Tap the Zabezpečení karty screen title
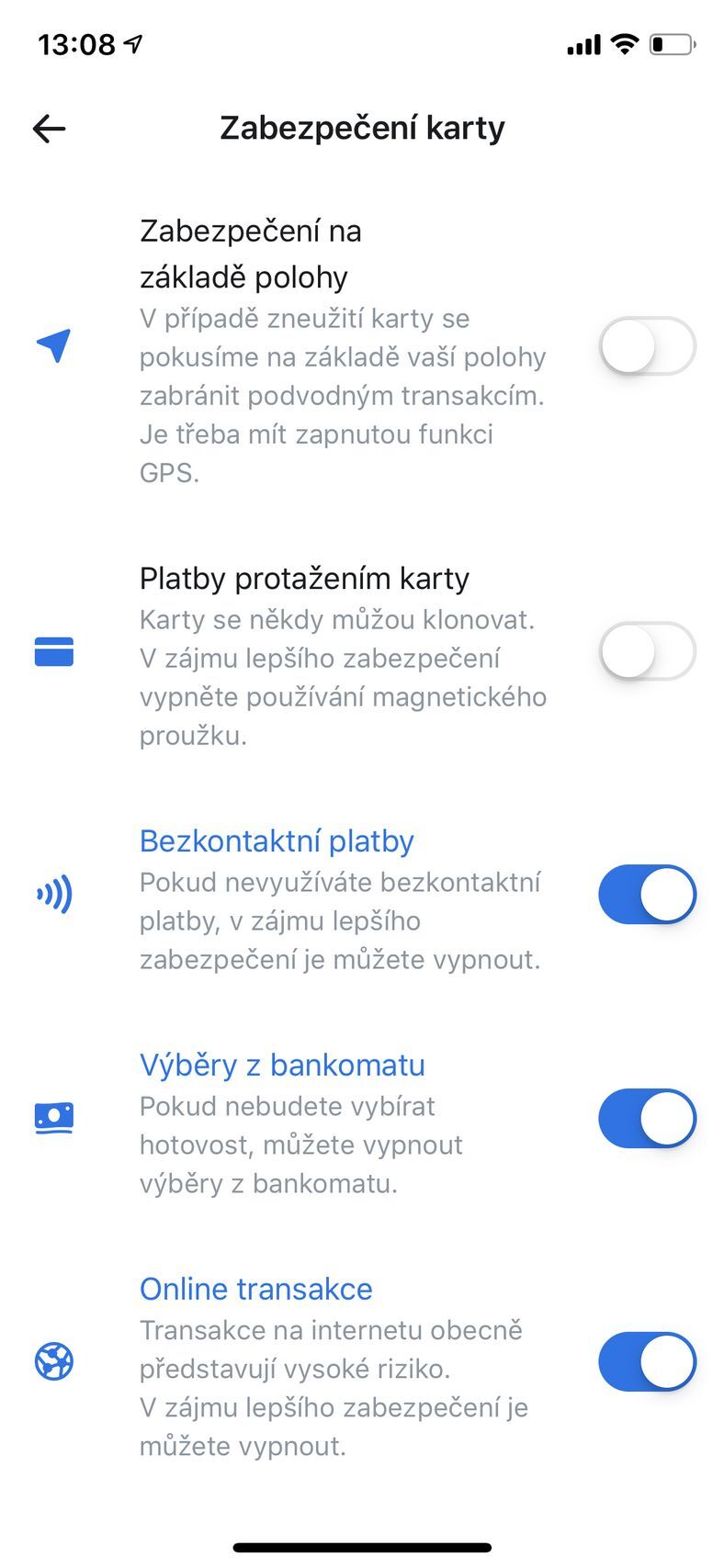 (361, 128)
